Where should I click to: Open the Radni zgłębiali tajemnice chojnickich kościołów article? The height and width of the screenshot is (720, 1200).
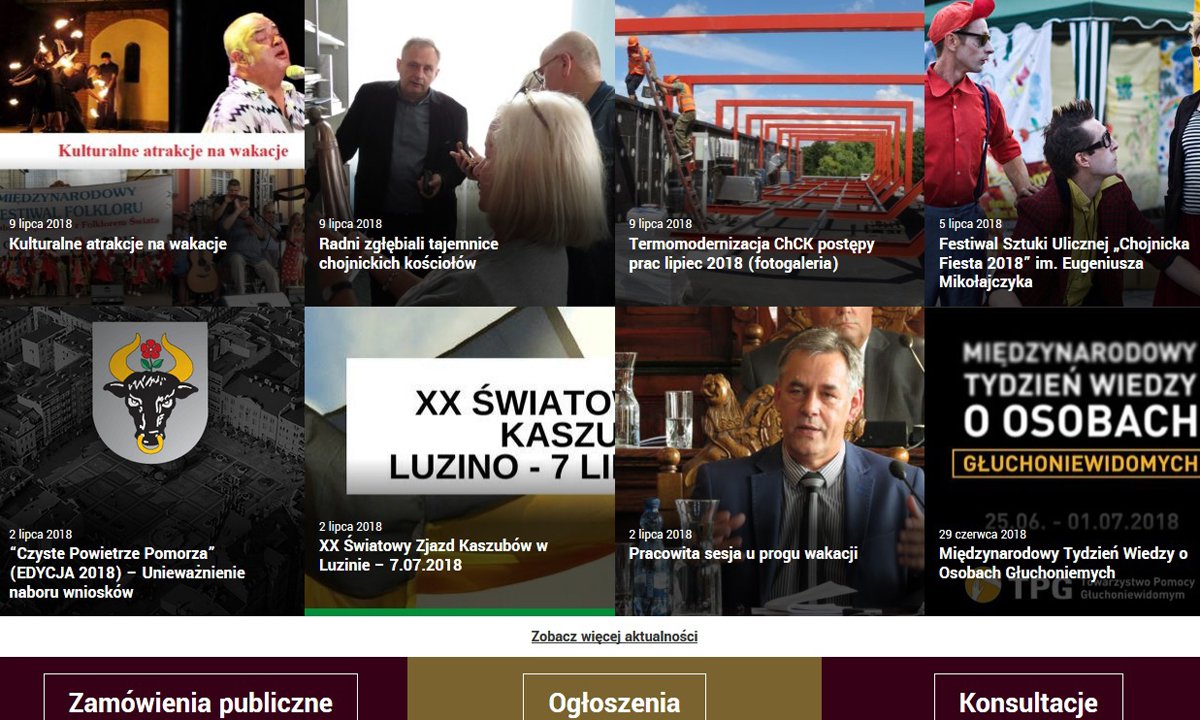(408, 254)
